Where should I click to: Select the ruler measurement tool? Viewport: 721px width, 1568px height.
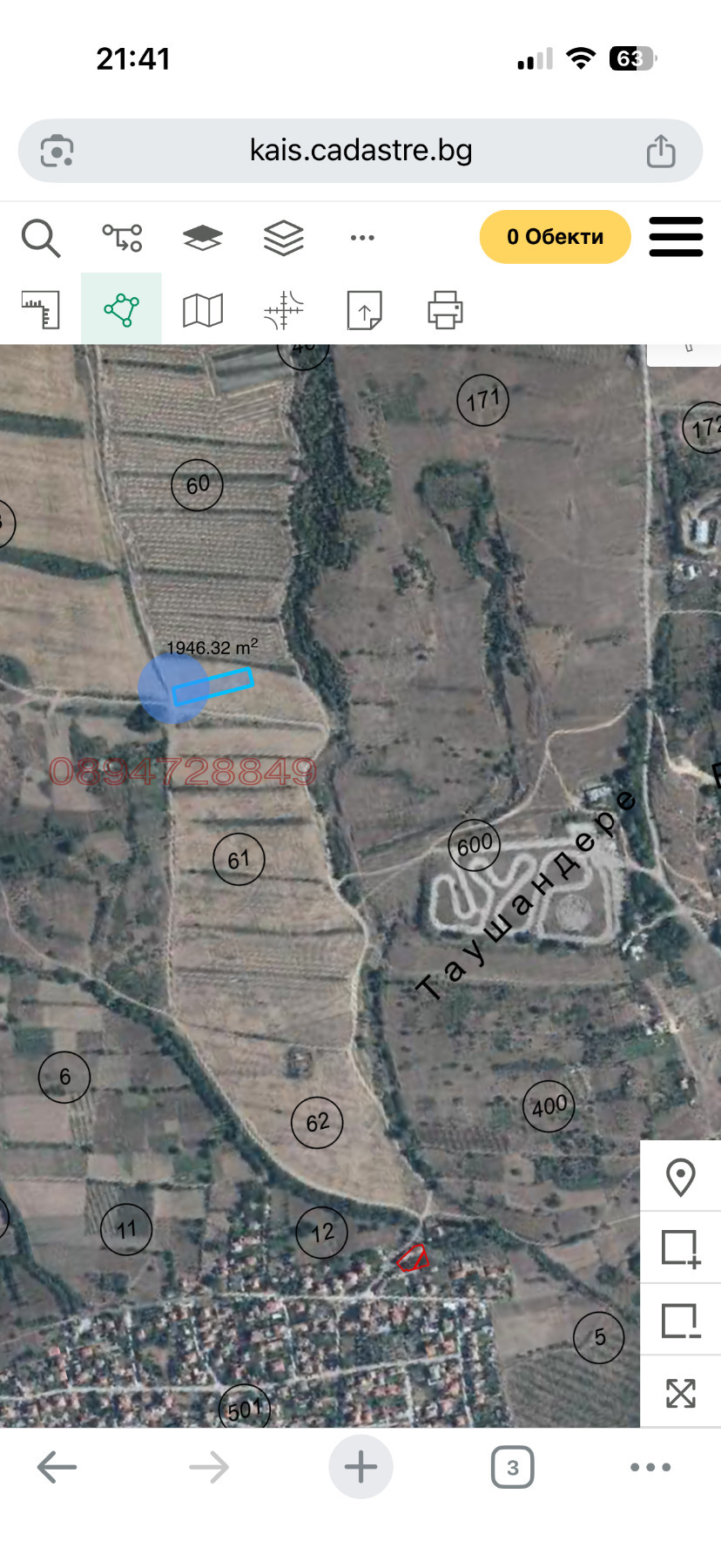click(x=40, y=309)
